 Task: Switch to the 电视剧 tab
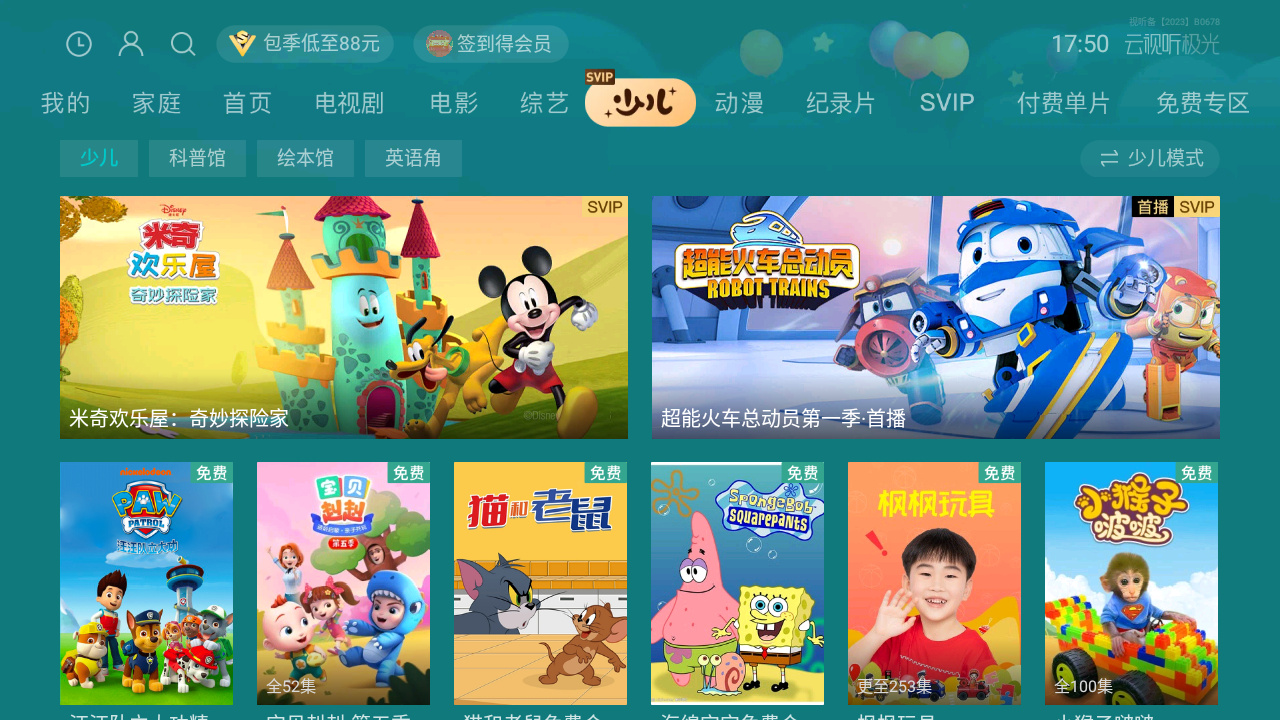(350, 103)
